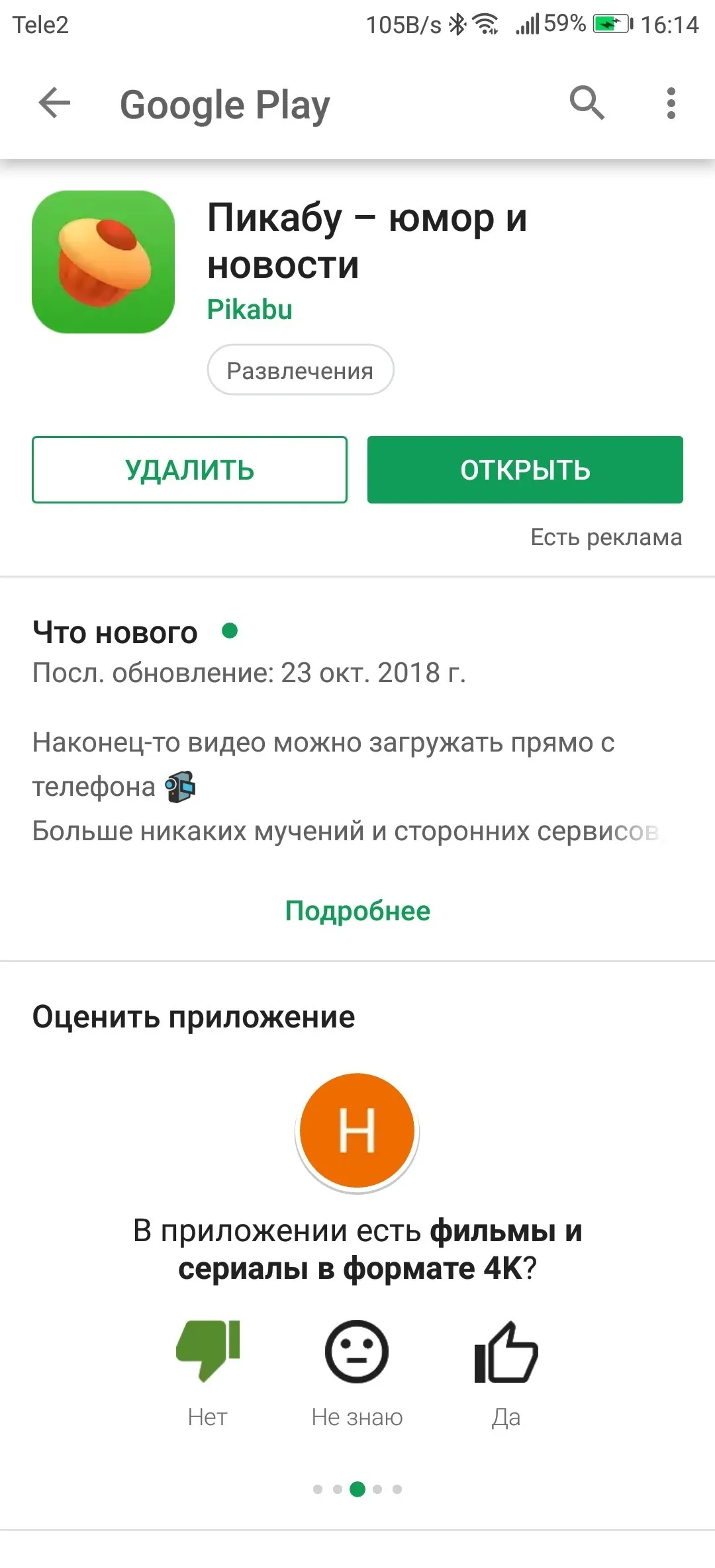Answer Да with the thumbs-up icon
This screenshot has height=1568, width=715.
[x=506, y=1351]
